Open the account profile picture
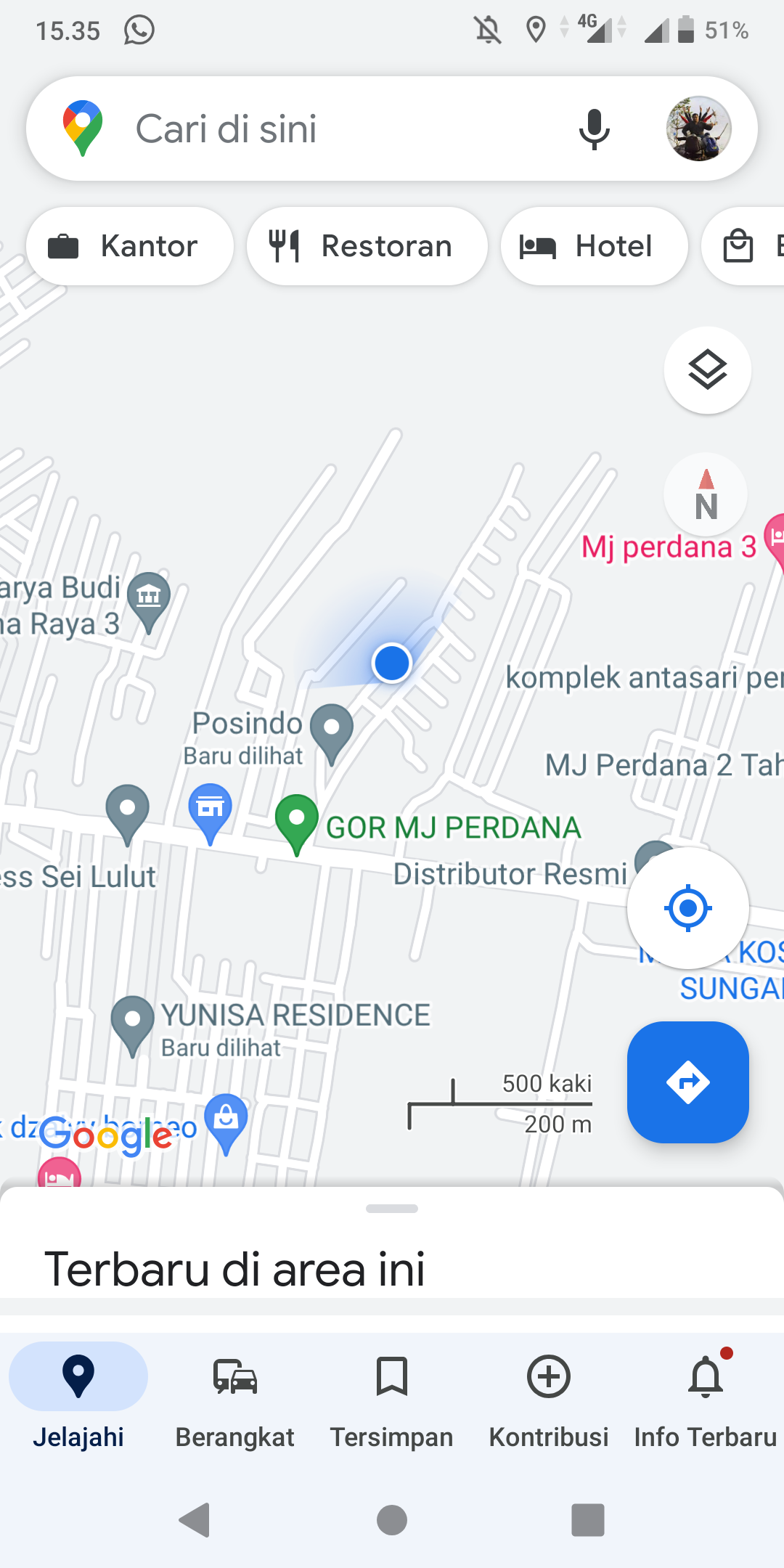This screenshot has height=1568, width=784. (698, 129)
